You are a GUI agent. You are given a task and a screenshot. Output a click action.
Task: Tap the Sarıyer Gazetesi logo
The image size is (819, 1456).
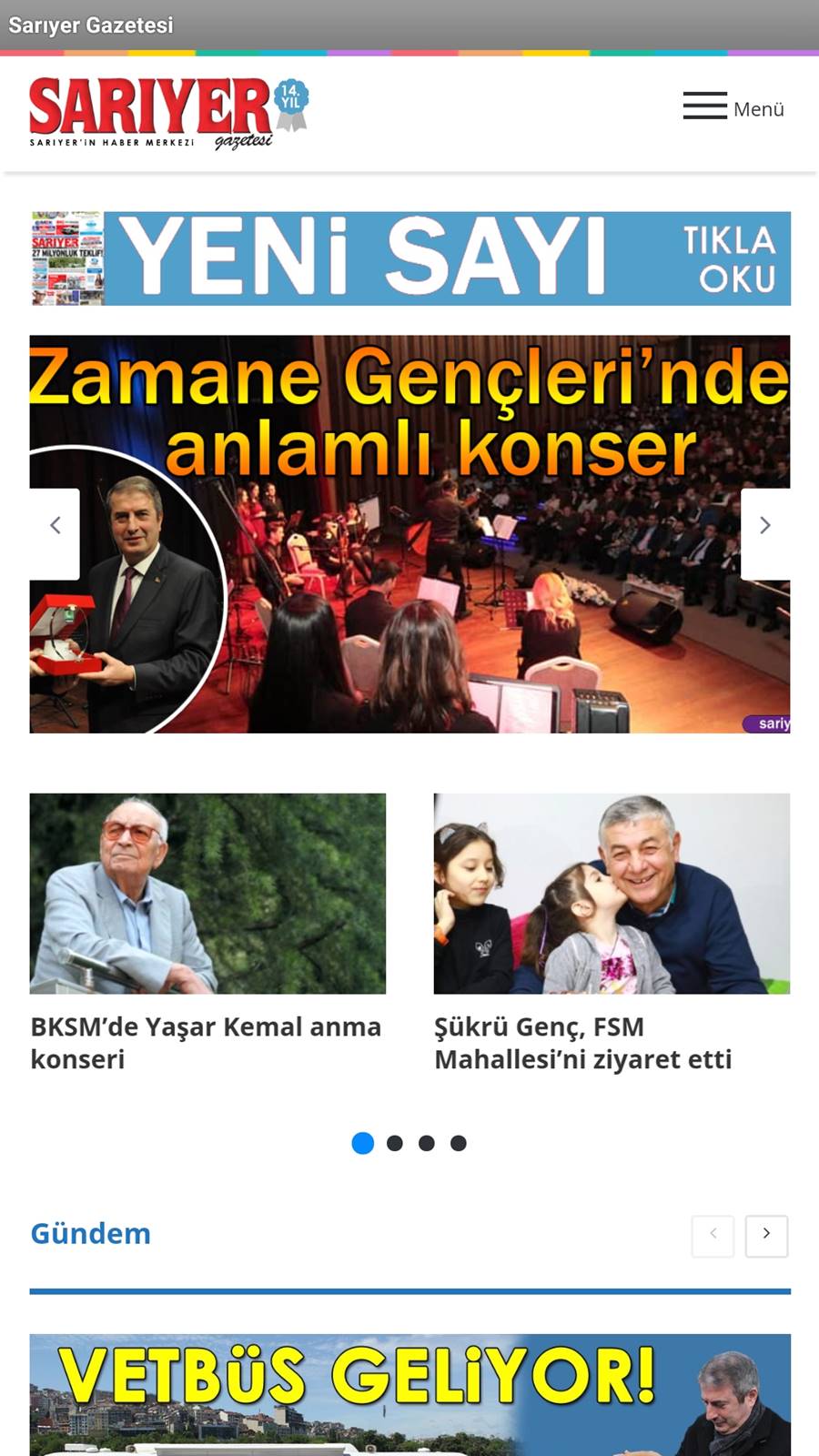[x=169, y=114]
